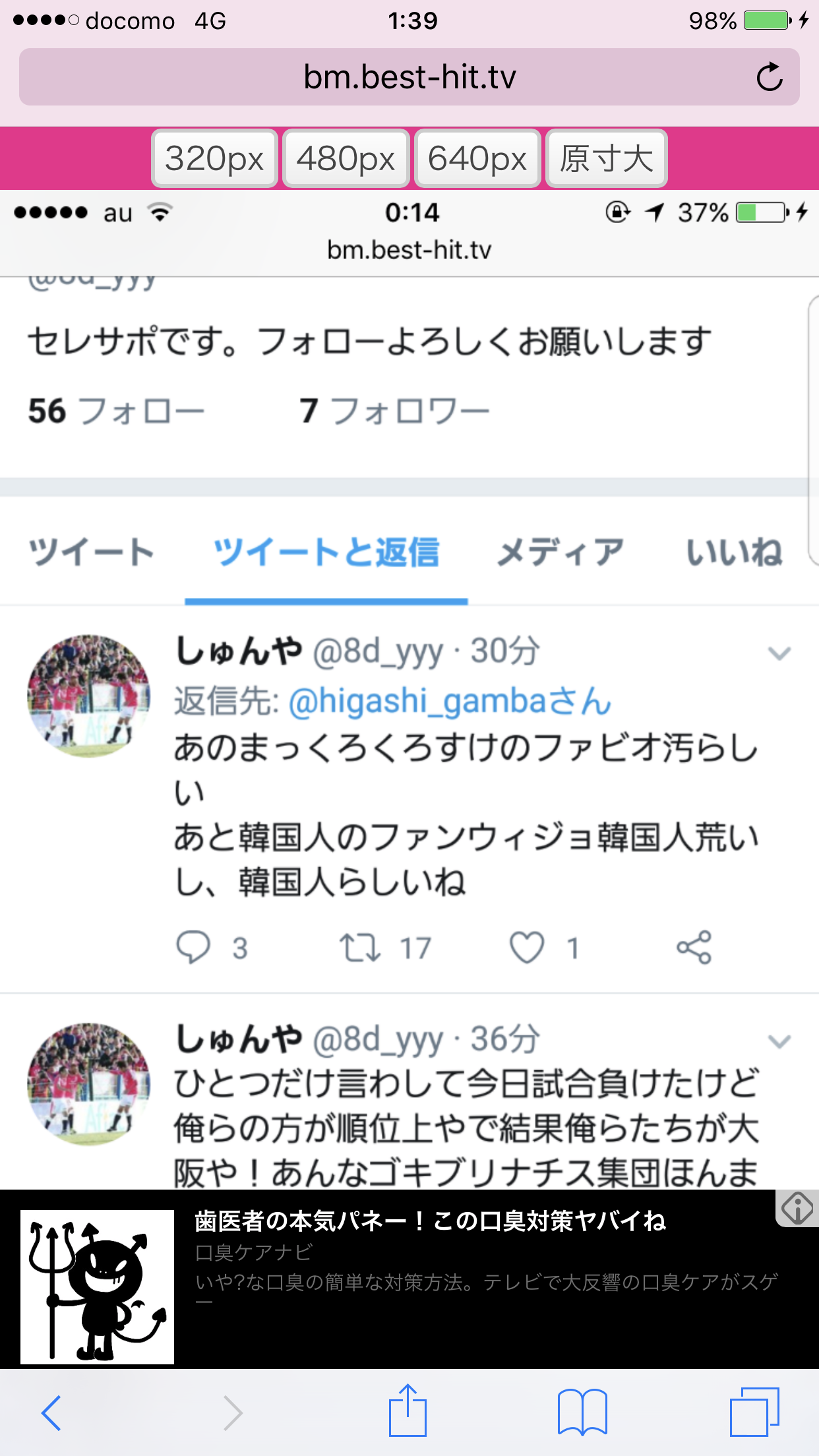Open the ad info icon
This screenshot has width=819, height=1456.
797,1209
